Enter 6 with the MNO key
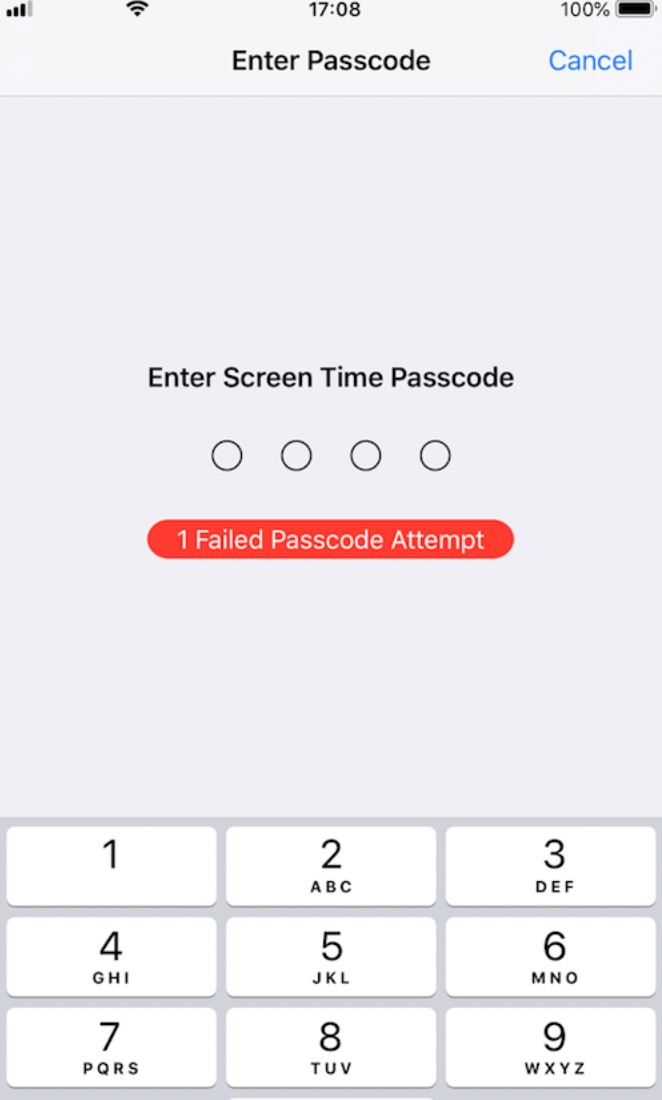662x1100 pixels. (x=553, y=956)
